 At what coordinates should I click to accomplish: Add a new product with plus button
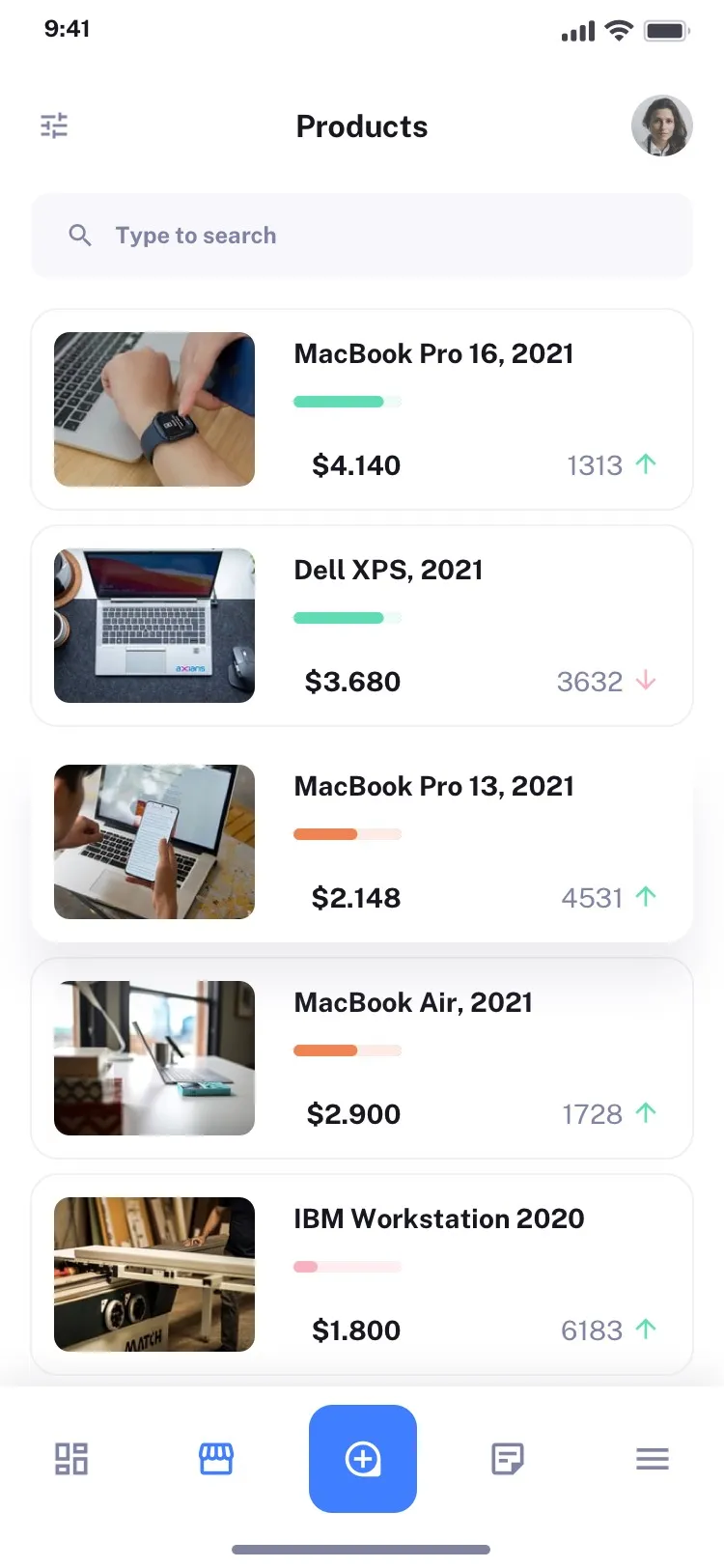(x=363, y=1459)
